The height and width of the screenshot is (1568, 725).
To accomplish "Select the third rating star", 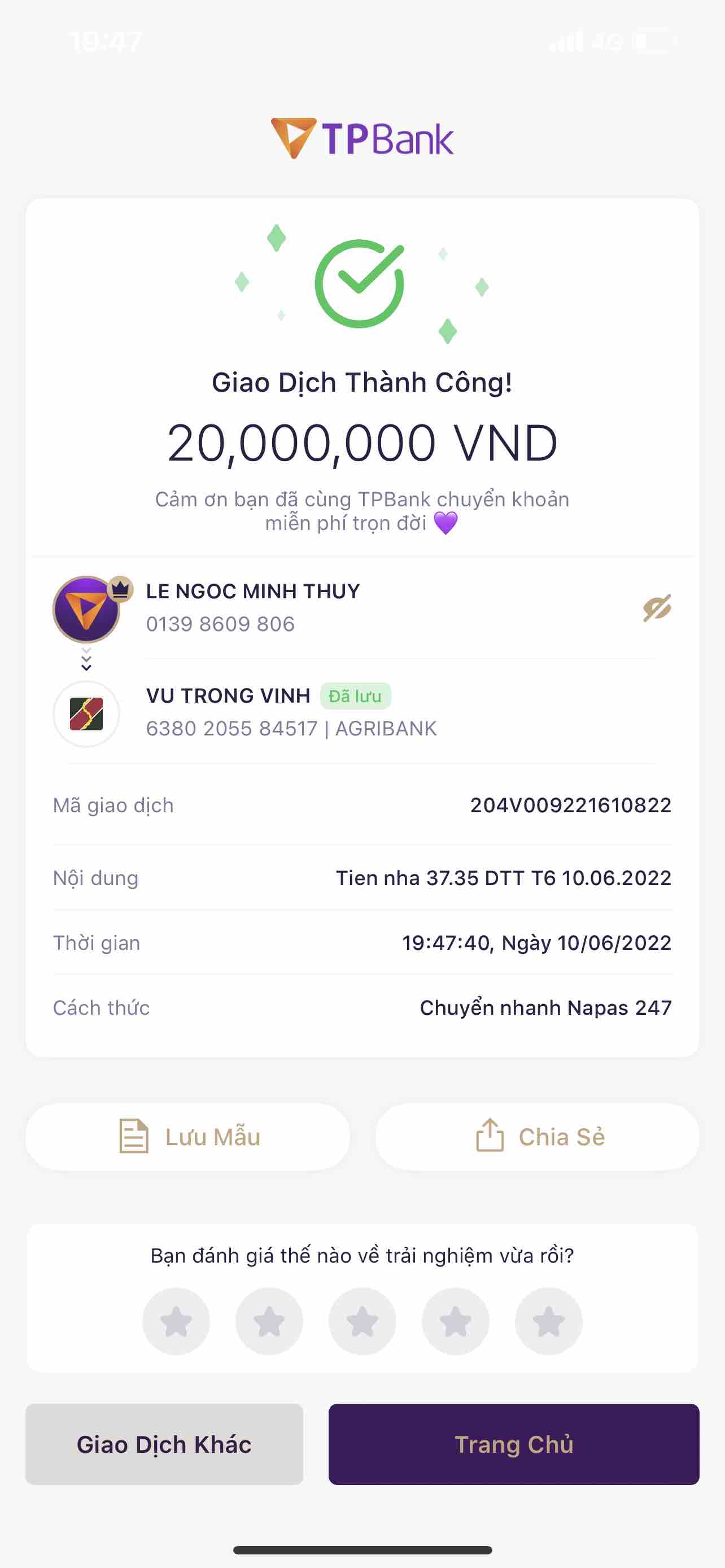I will [x=362, y=1321].
